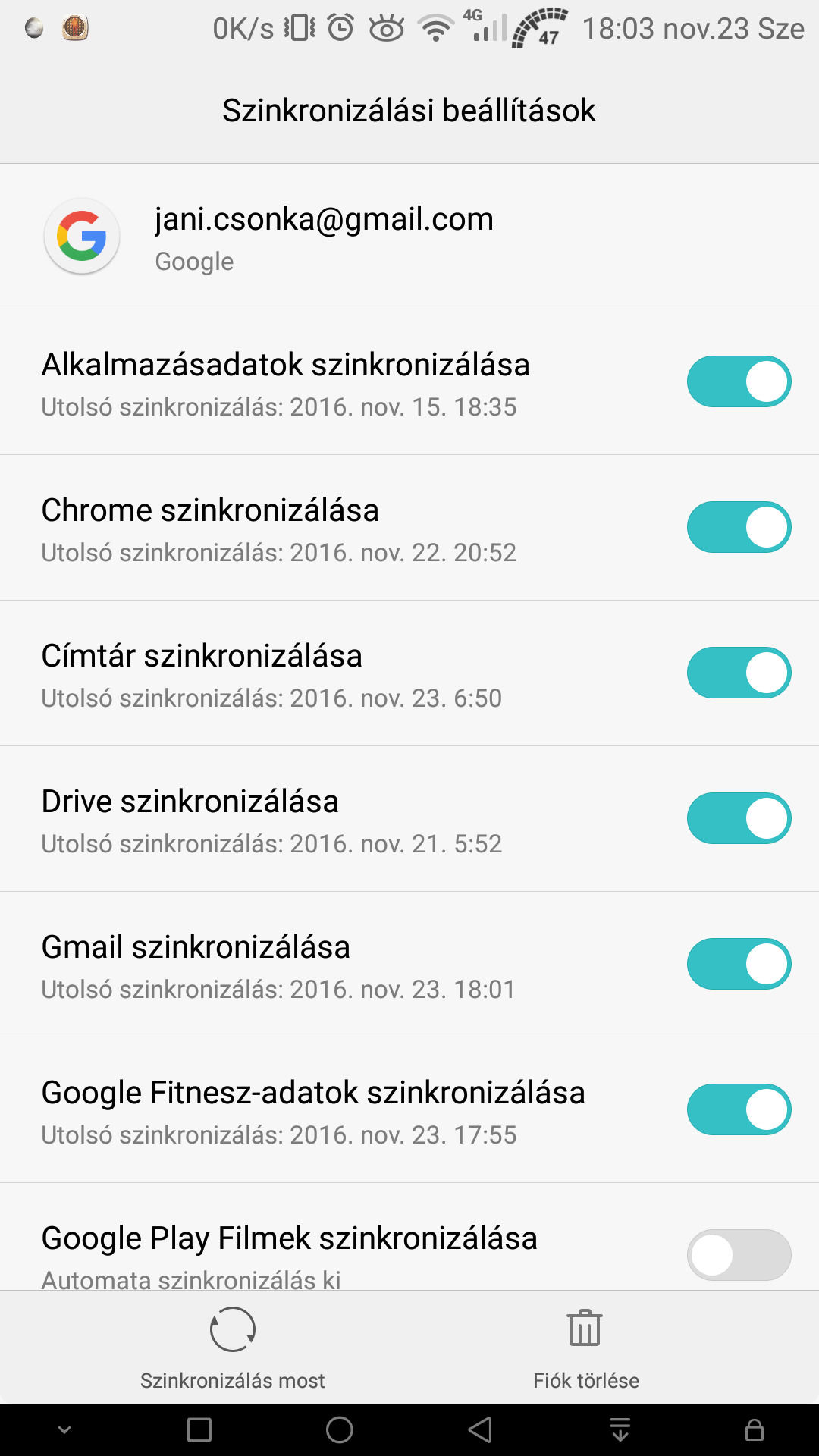The image size is (819, 1456).
Task: Enable Google Play Filmek szinkronizálása
Action: pos(739,1255)
